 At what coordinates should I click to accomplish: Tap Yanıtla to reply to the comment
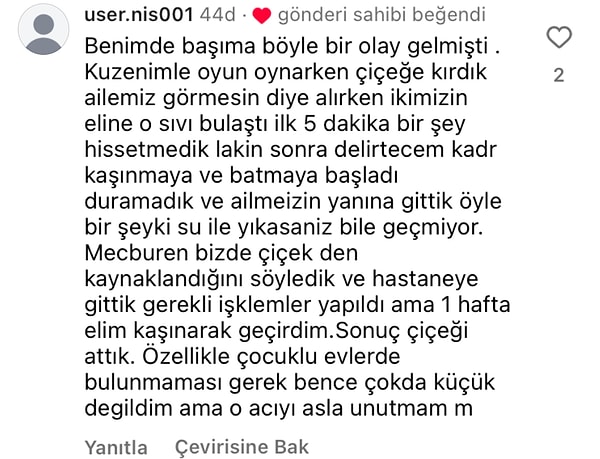click(x=116, y=447)
